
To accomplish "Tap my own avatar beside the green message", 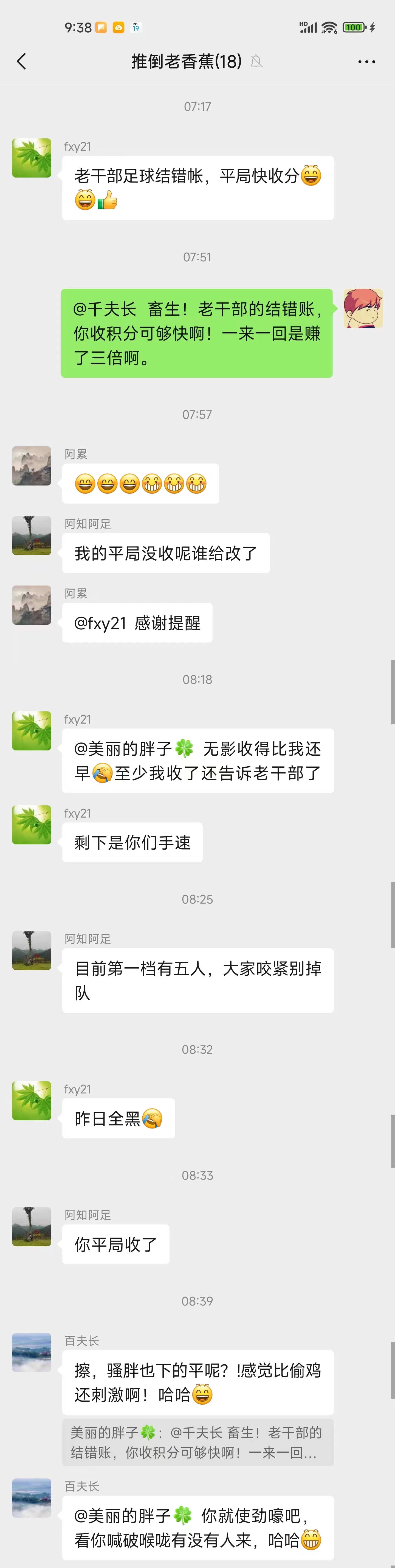I will click(363, 309).
